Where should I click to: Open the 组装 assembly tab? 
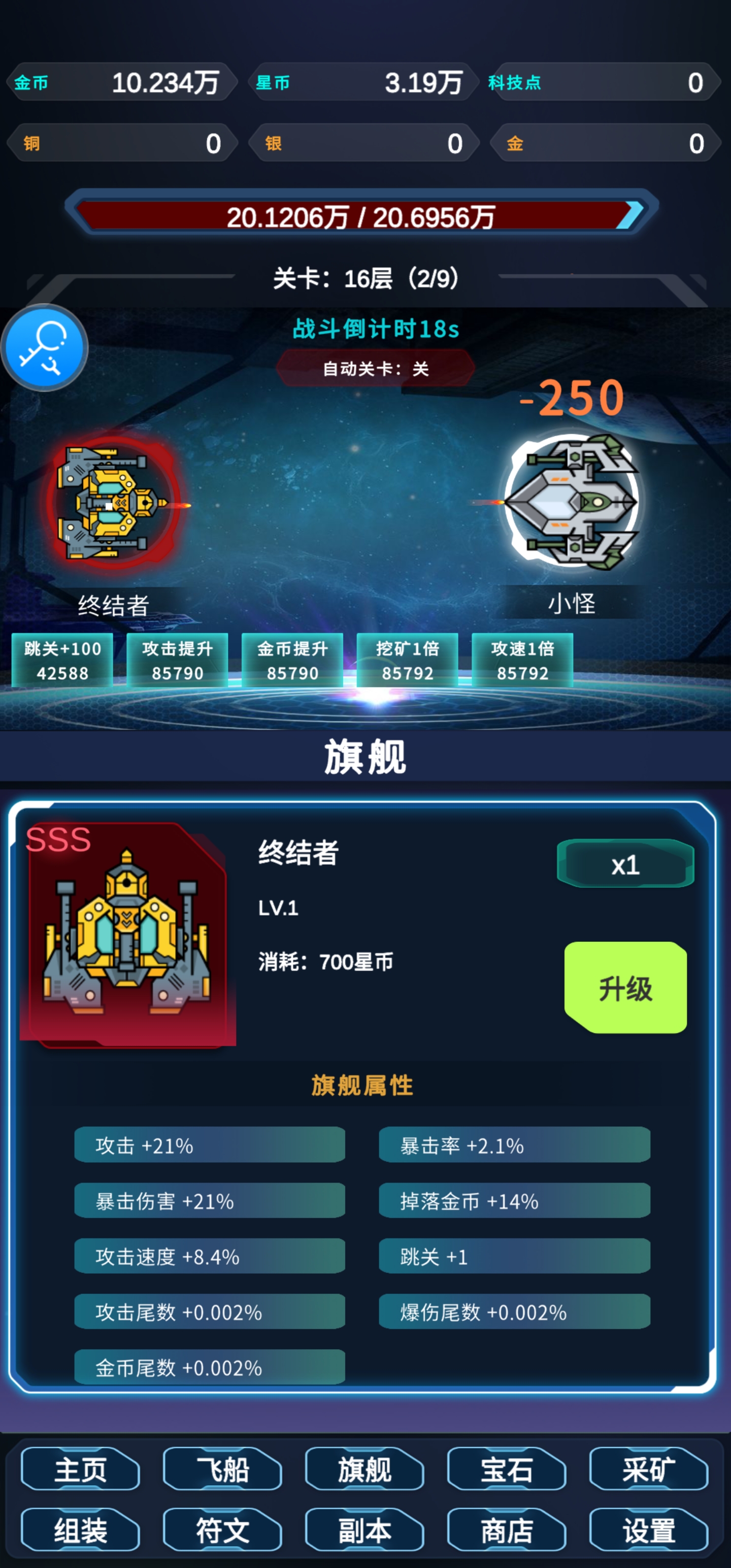click(x=80, y=1529)
